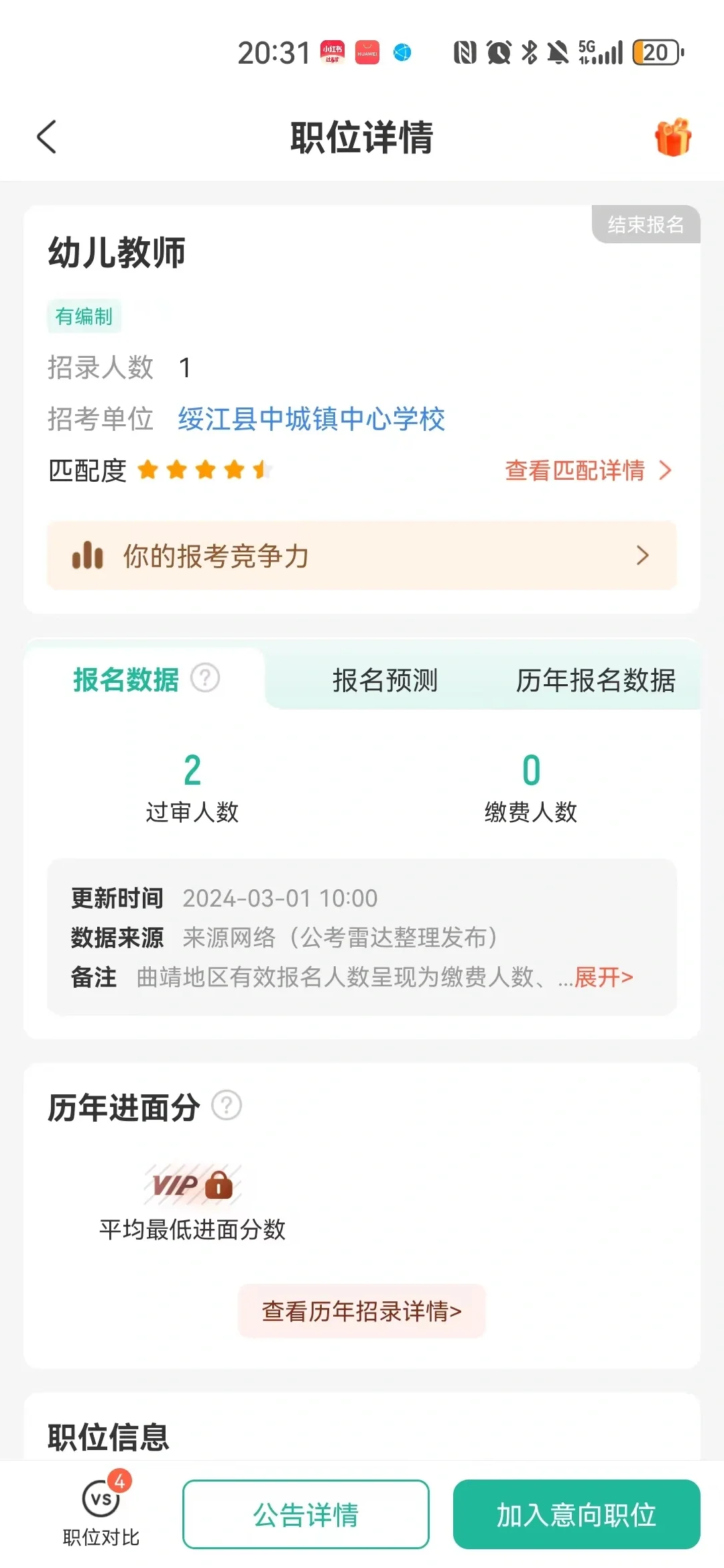
Task: View 查看匹配详情 details
Action: tap(589, 470)
